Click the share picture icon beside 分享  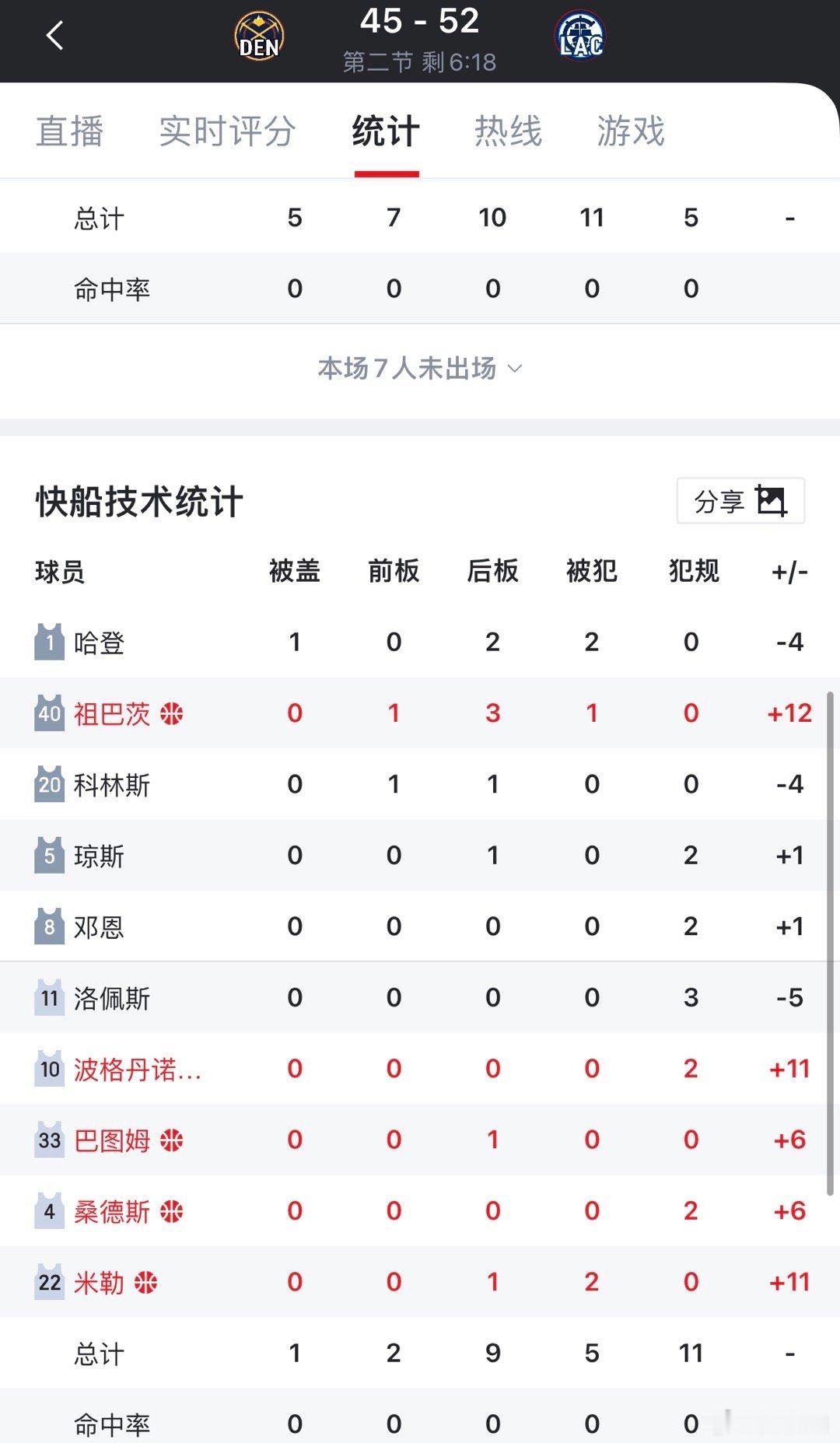tap(772, 501)
